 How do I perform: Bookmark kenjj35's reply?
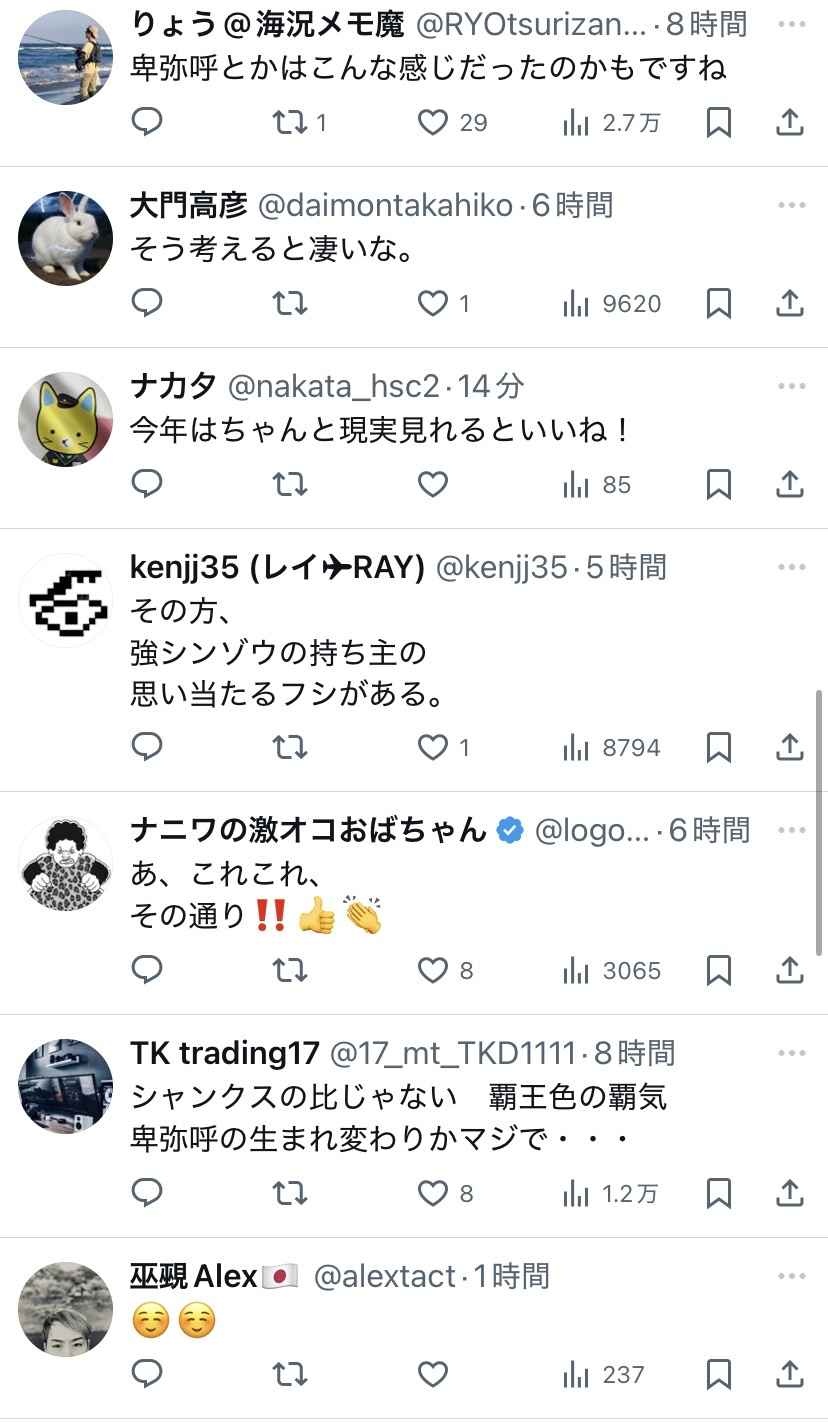coord(718,747)
